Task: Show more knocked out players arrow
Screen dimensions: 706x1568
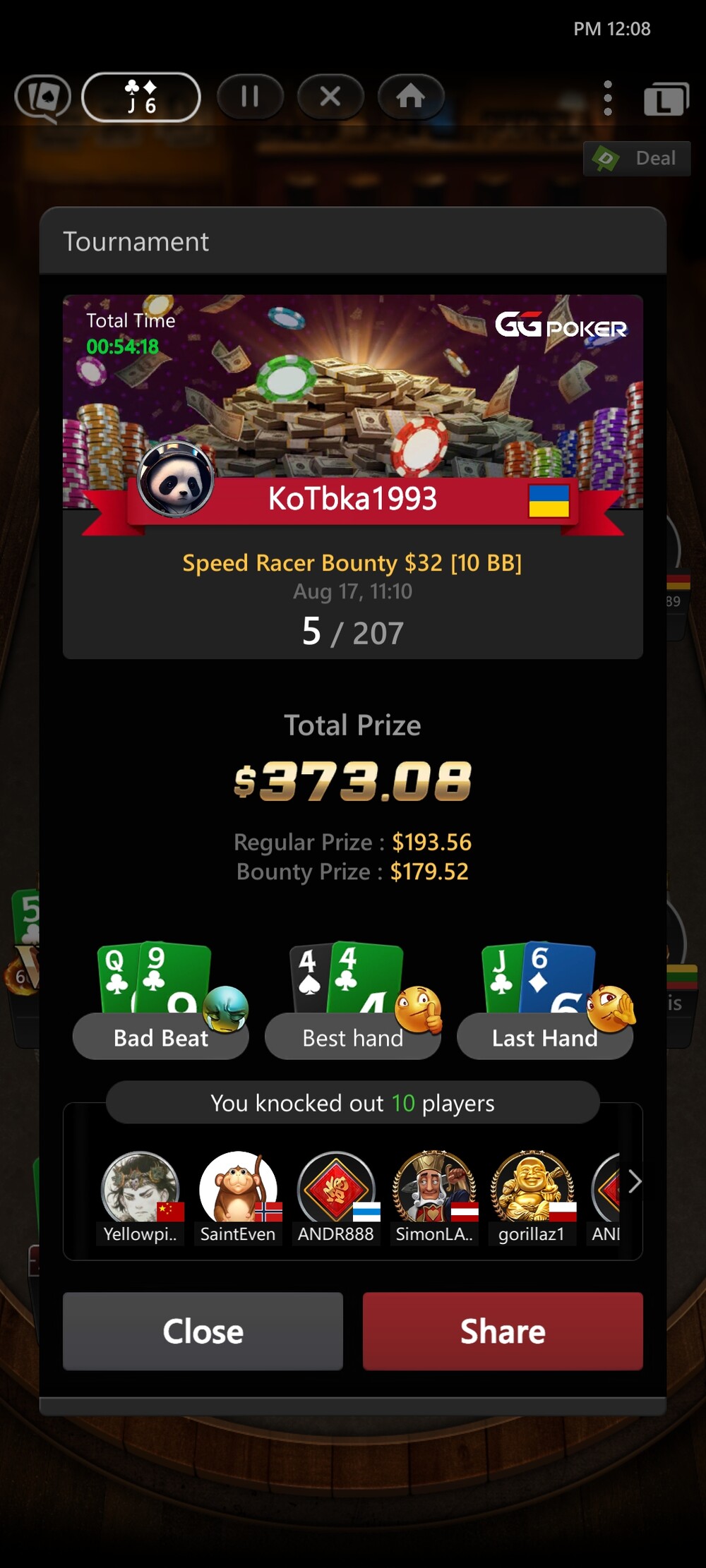Action: (x=634, y=1181)
